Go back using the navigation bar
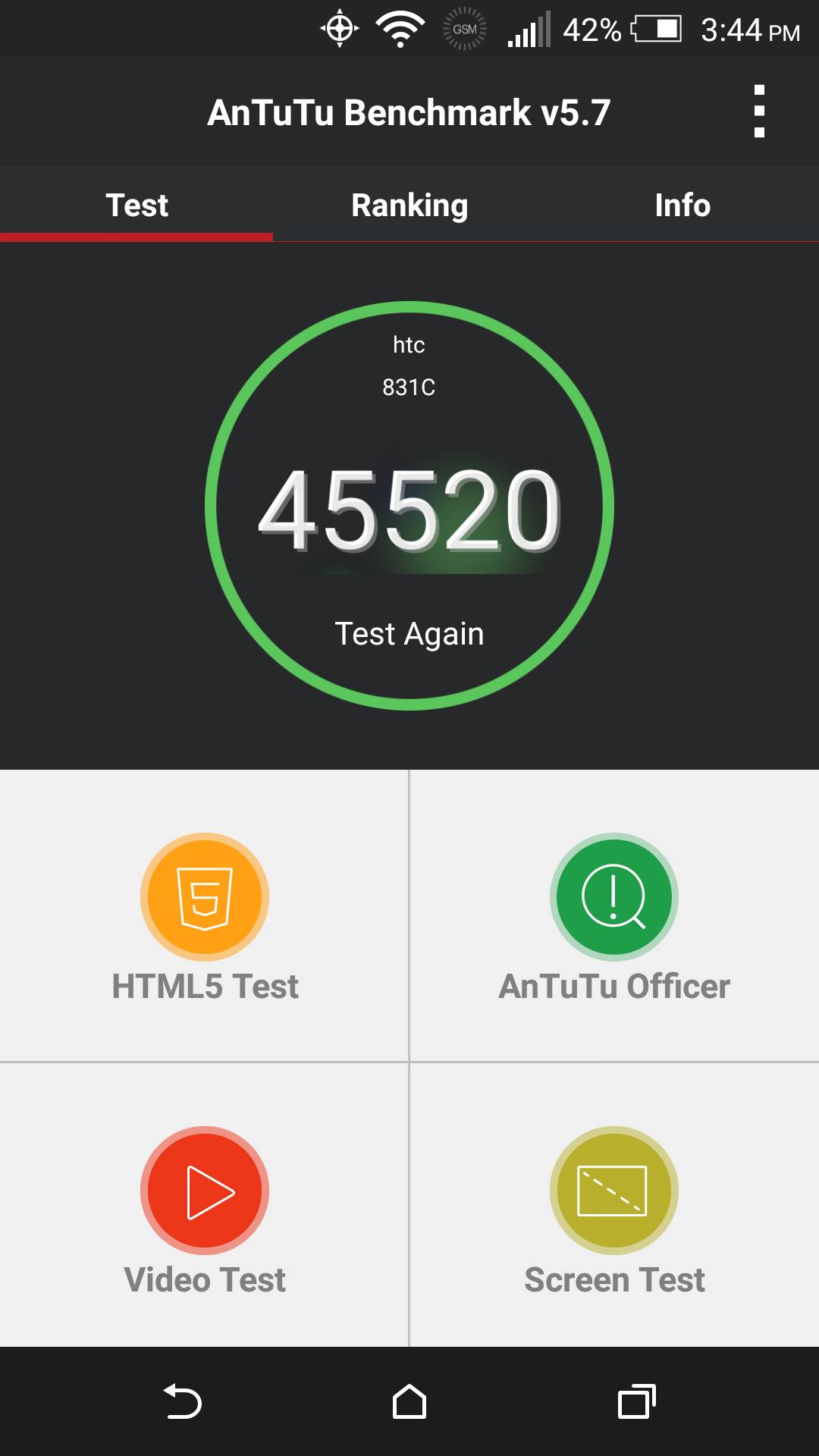The width and height of the screenshot is (819, 1456). [x=182, y=1401]
